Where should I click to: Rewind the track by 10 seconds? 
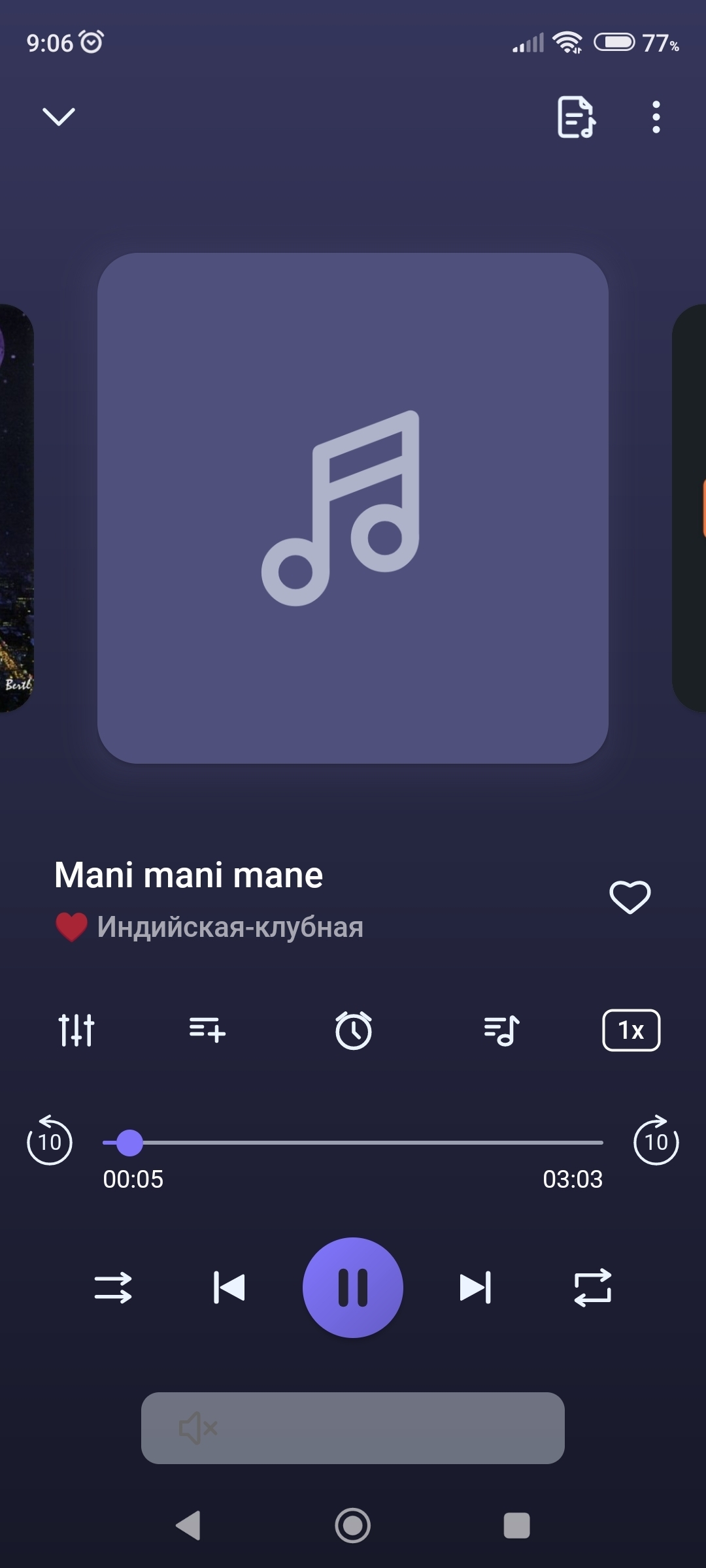(50, 1141)
